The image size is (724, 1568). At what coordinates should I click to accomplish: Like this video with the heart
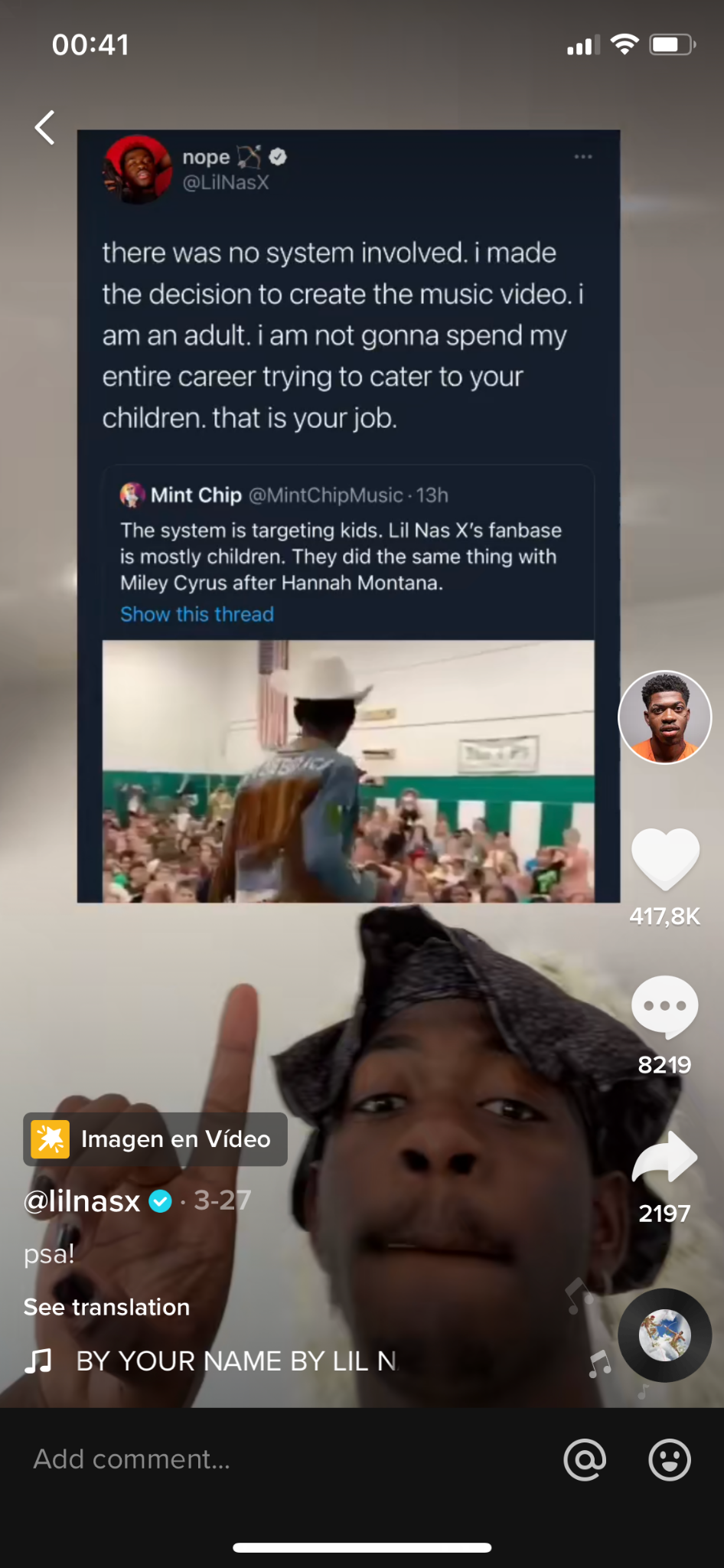pyautogui.click(x=664, y=859)
